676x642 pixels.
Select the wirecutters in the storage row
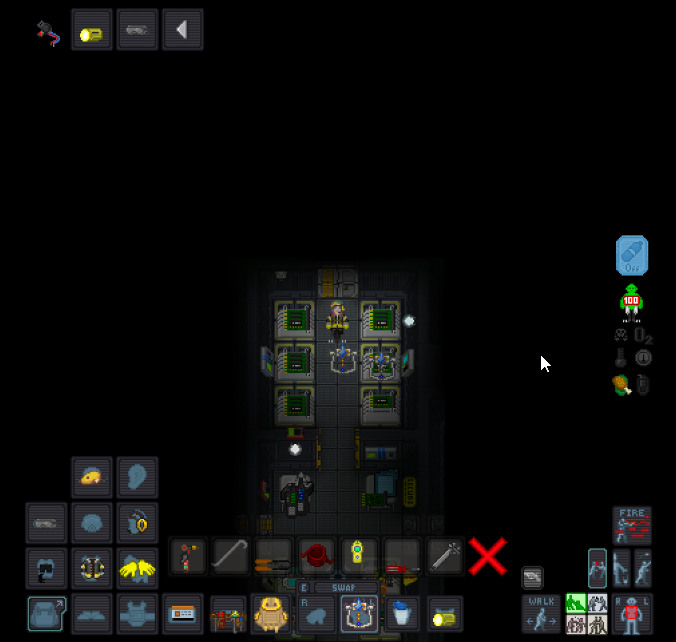pos(274,556)
